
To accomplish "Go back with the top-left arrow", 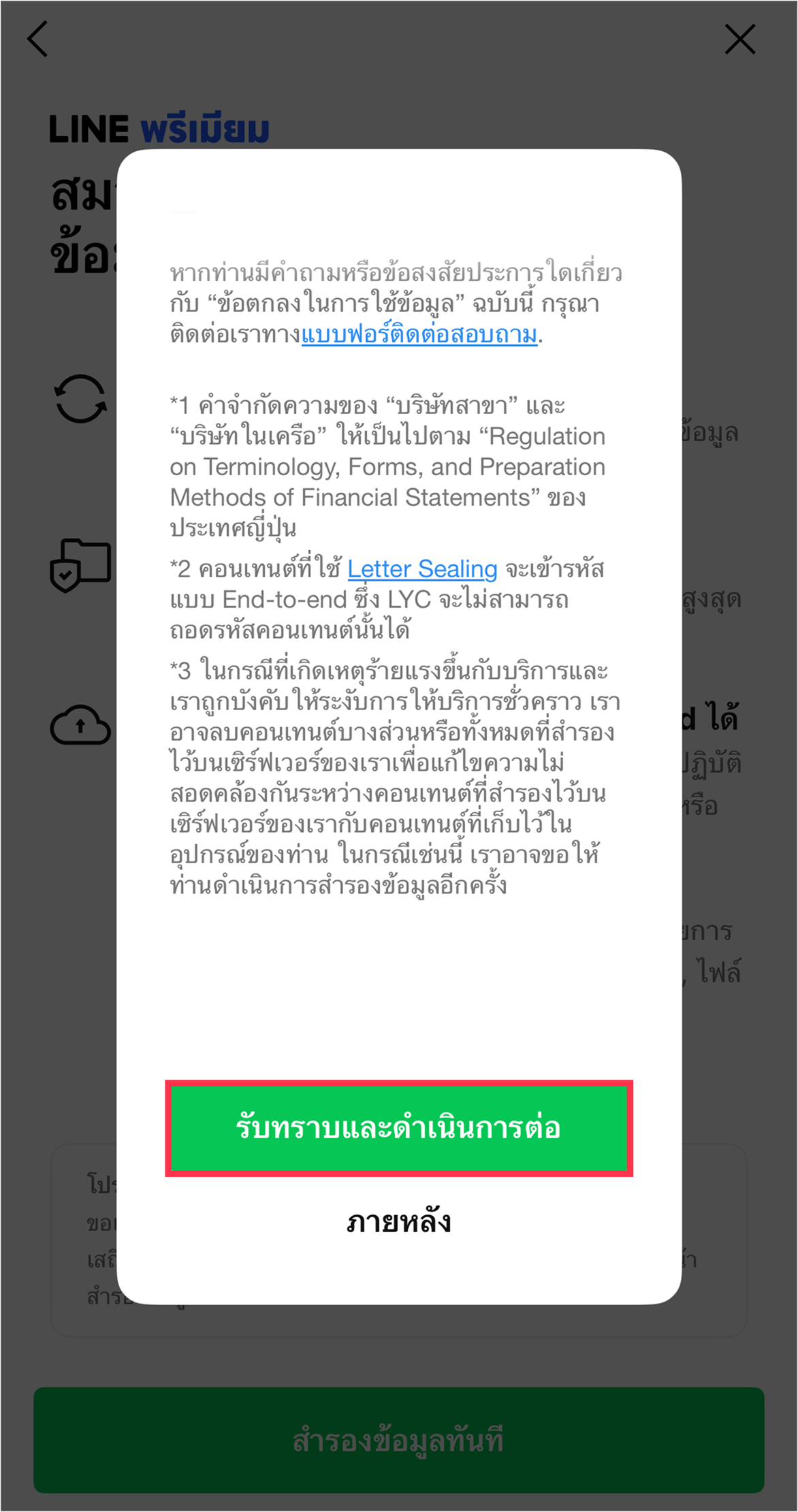I will [x=38, y=39].
